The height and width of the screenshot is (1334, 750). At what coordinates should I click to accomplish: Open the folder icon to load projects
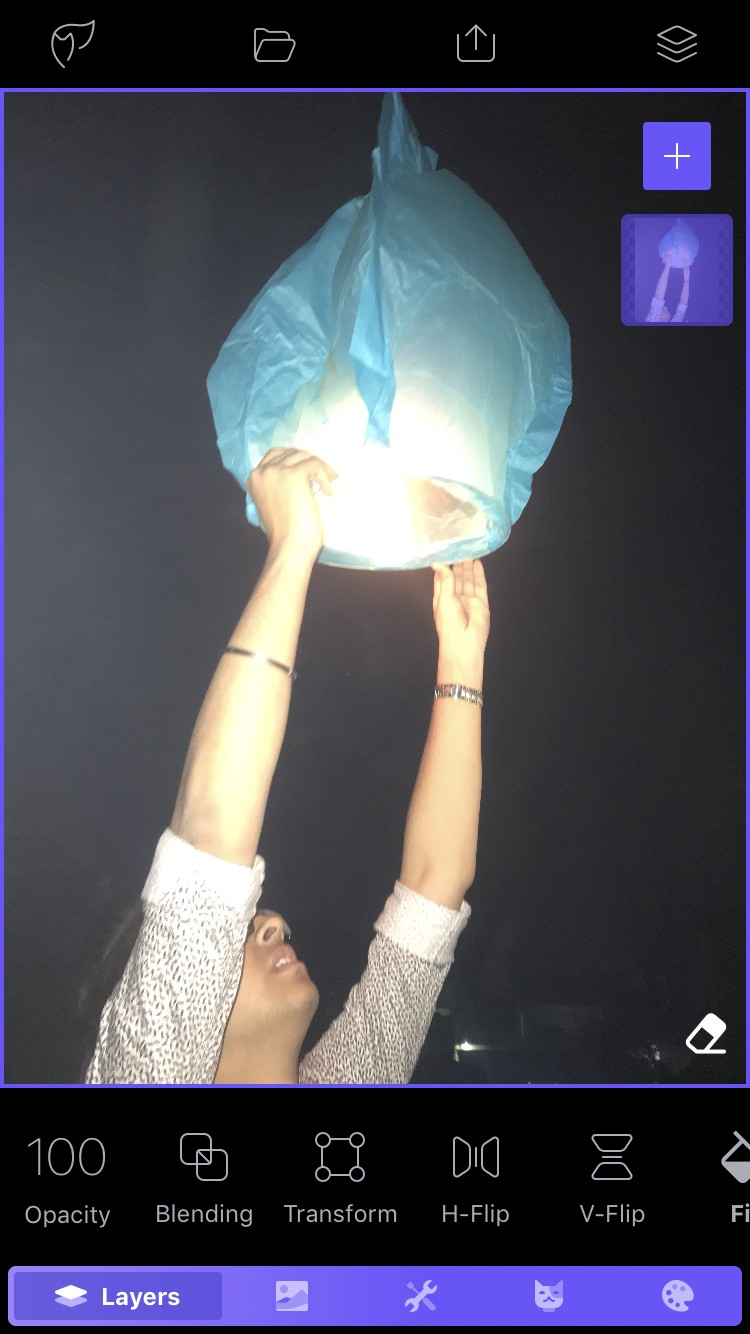[274, 44]
